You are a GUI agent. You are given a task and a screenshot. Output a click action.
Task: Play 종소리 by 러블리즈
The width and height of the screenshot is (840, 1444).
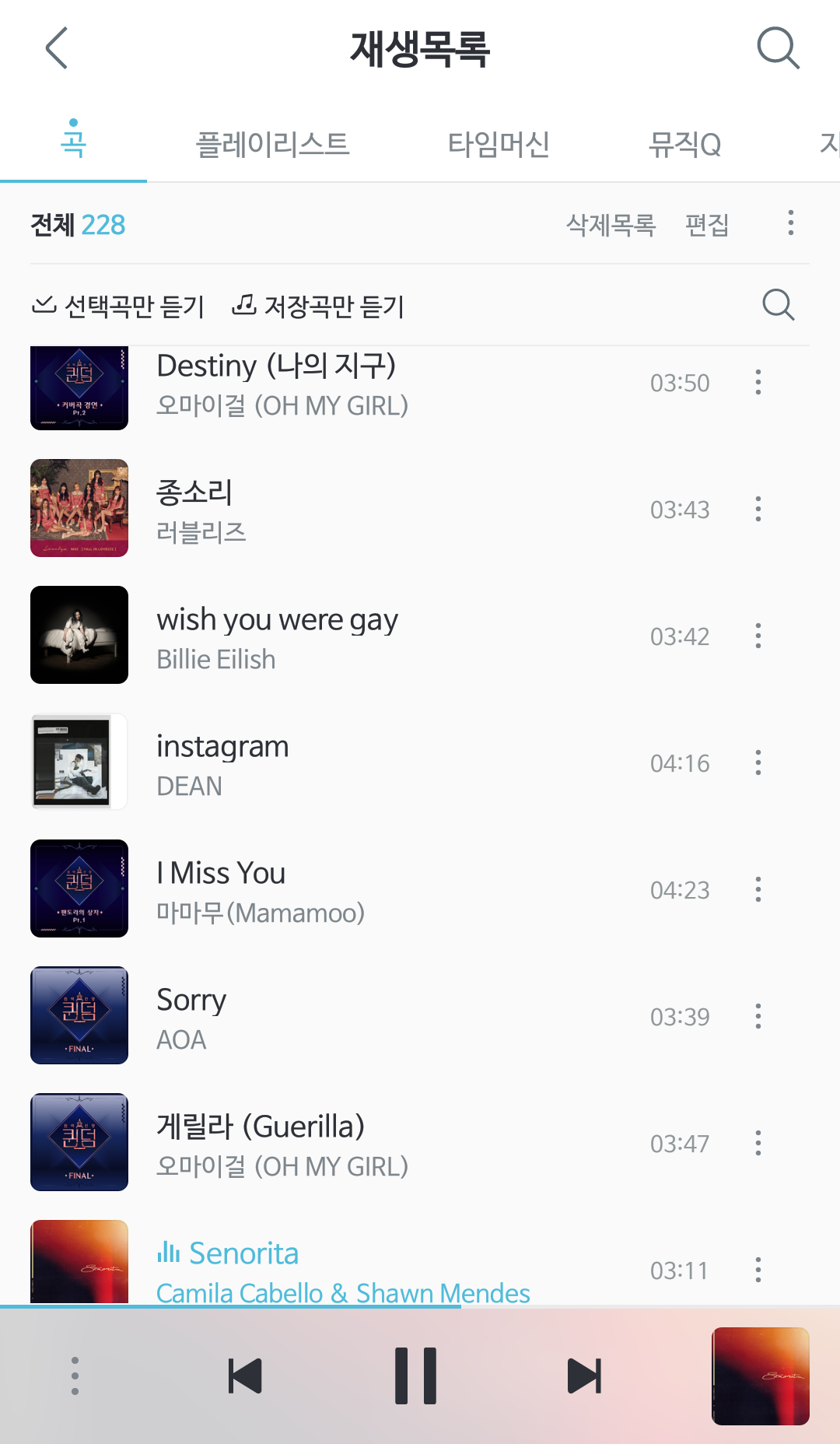click(x=311, y=510)
